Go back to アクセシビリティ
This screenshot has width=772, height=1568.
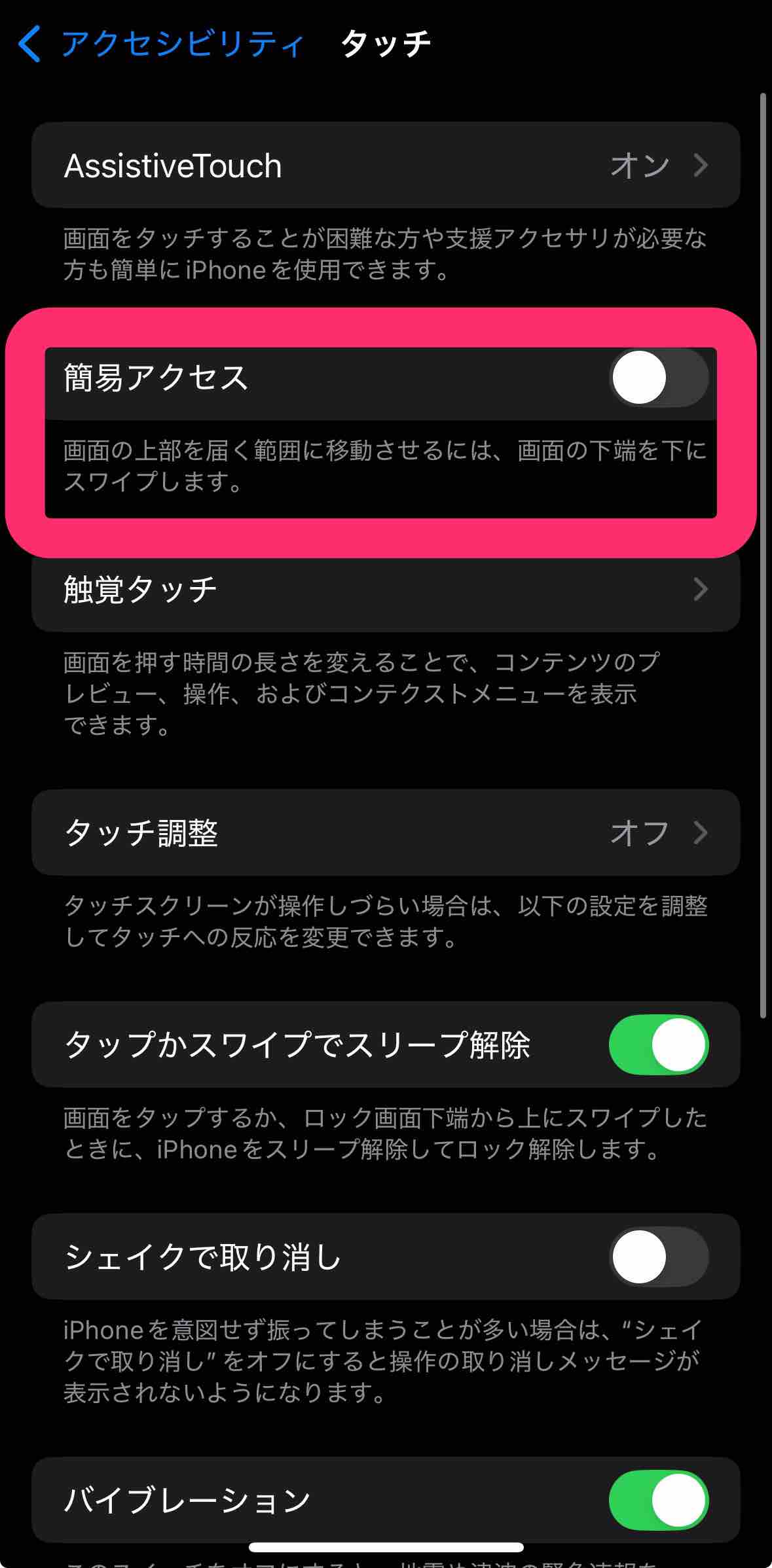point(160,45)
